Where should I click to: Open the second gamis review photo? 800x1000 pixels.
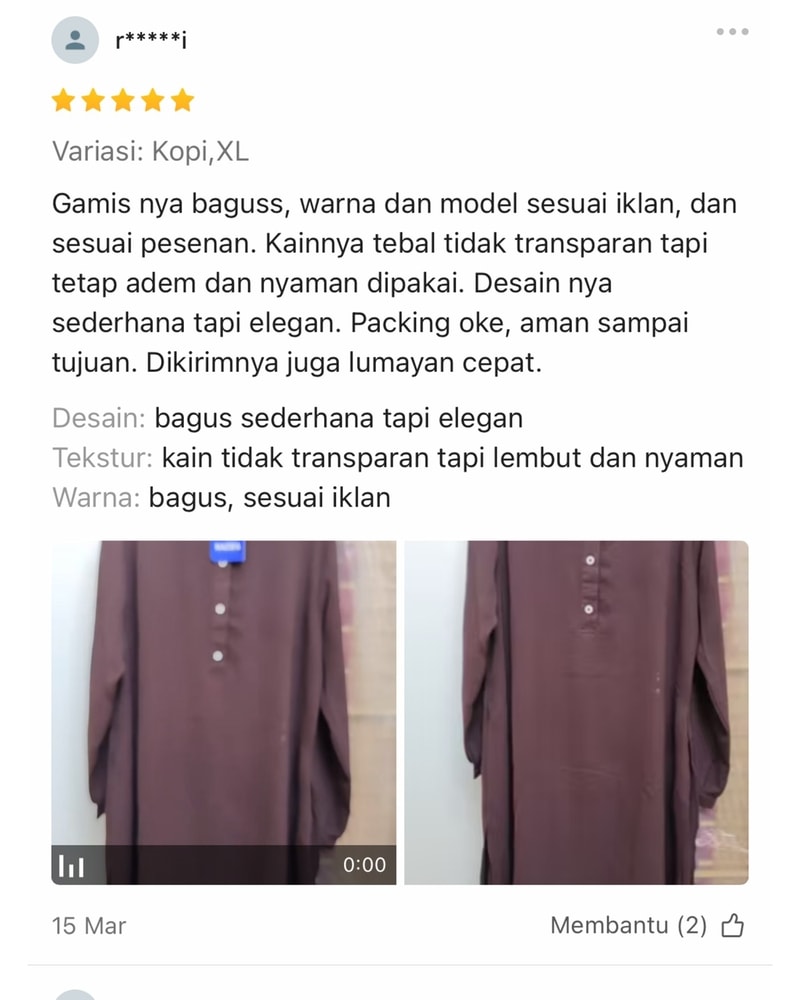(x=576, y=712)
